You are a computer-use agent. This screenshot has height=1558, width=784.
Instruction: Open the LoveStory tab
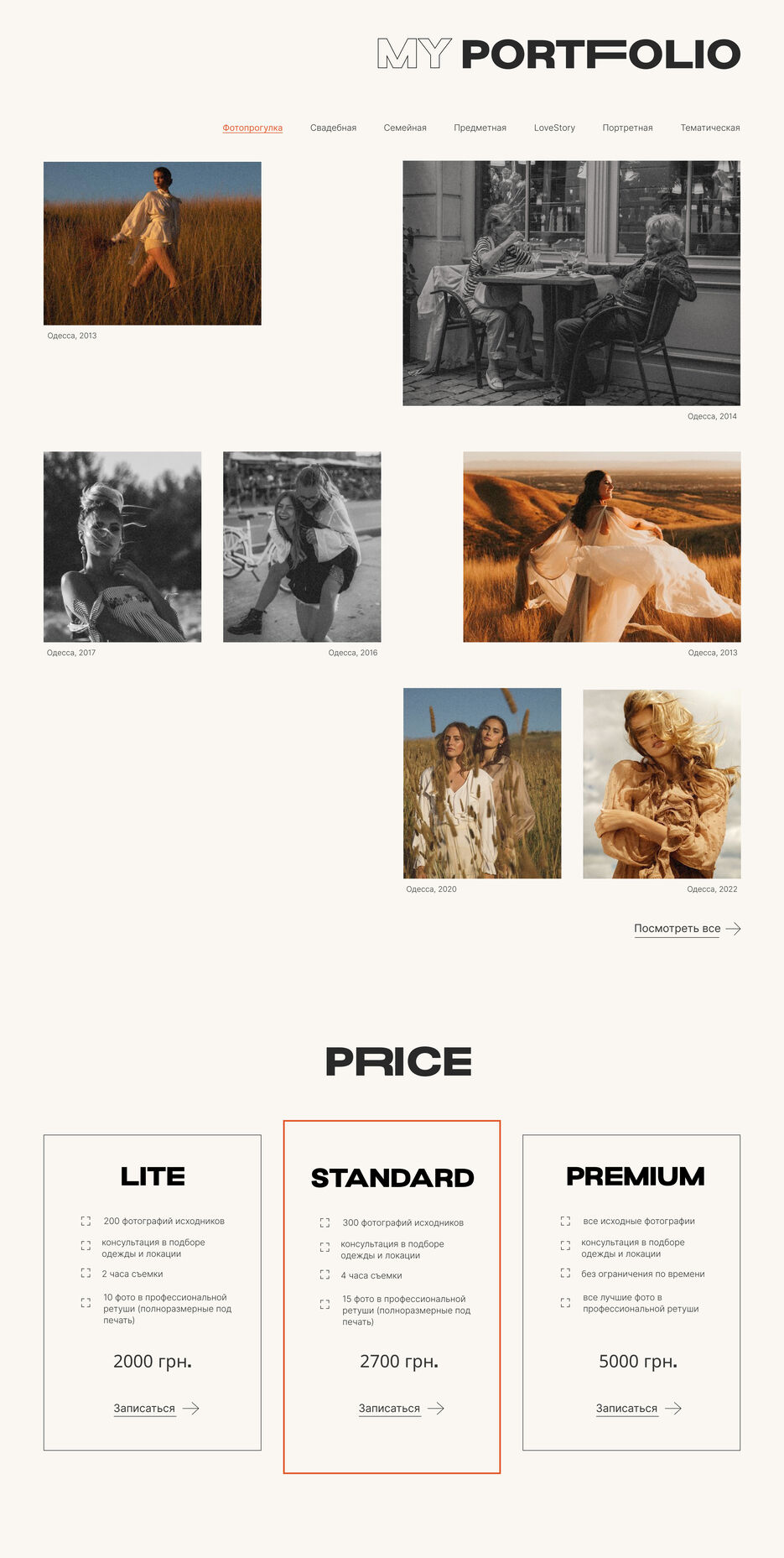(x=554, y=128)
